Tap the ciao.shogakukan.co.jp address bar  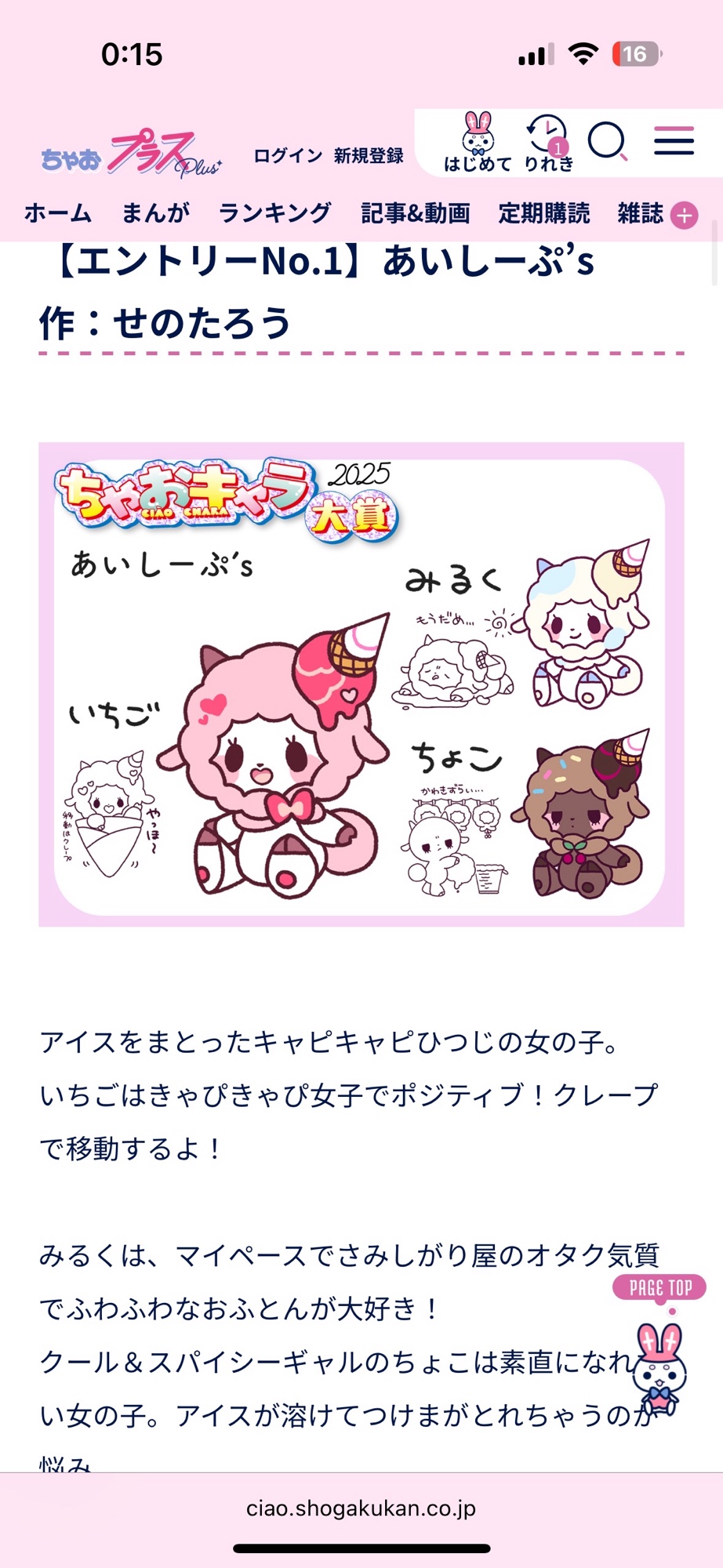361,1508
